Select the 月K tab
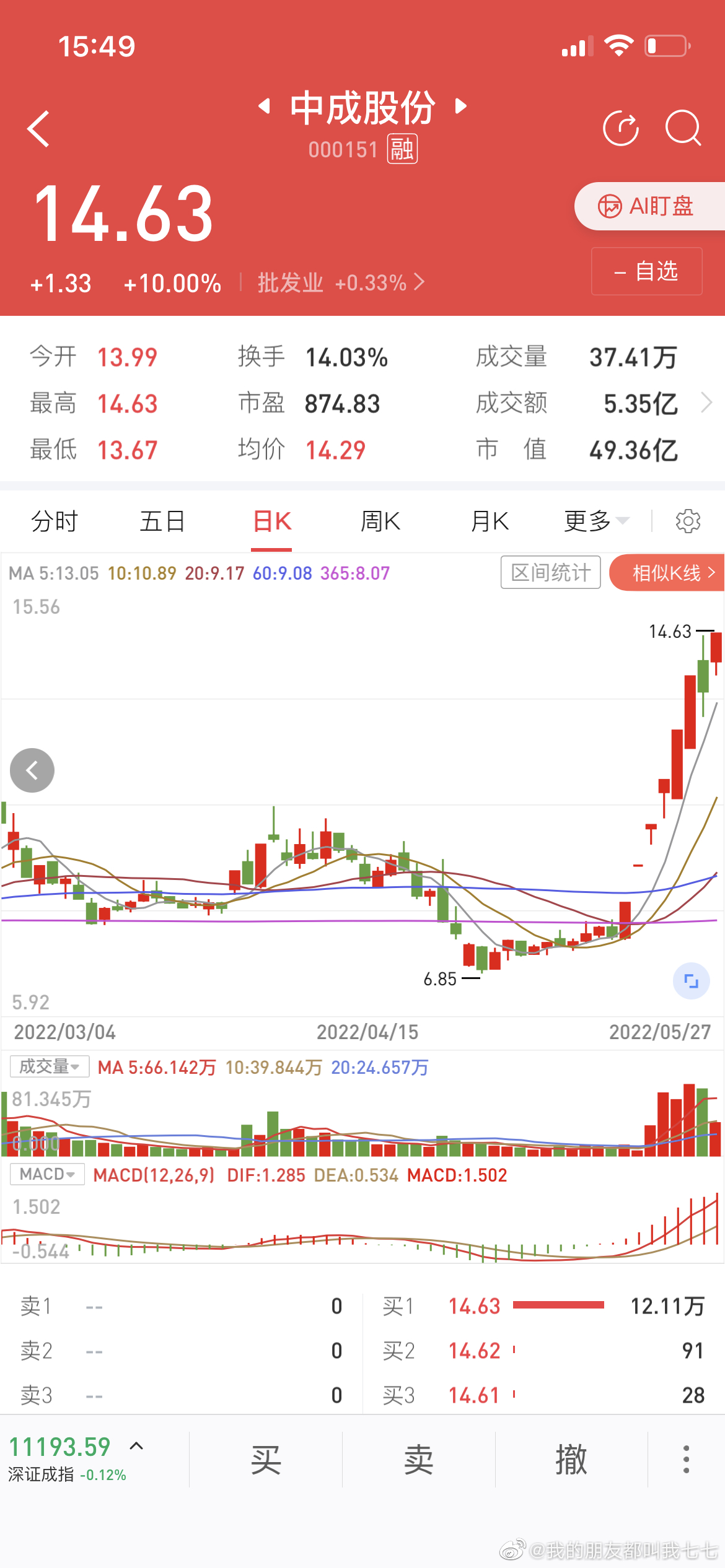725x1568 pixels. pyautogui.click(x=490, y=521)
